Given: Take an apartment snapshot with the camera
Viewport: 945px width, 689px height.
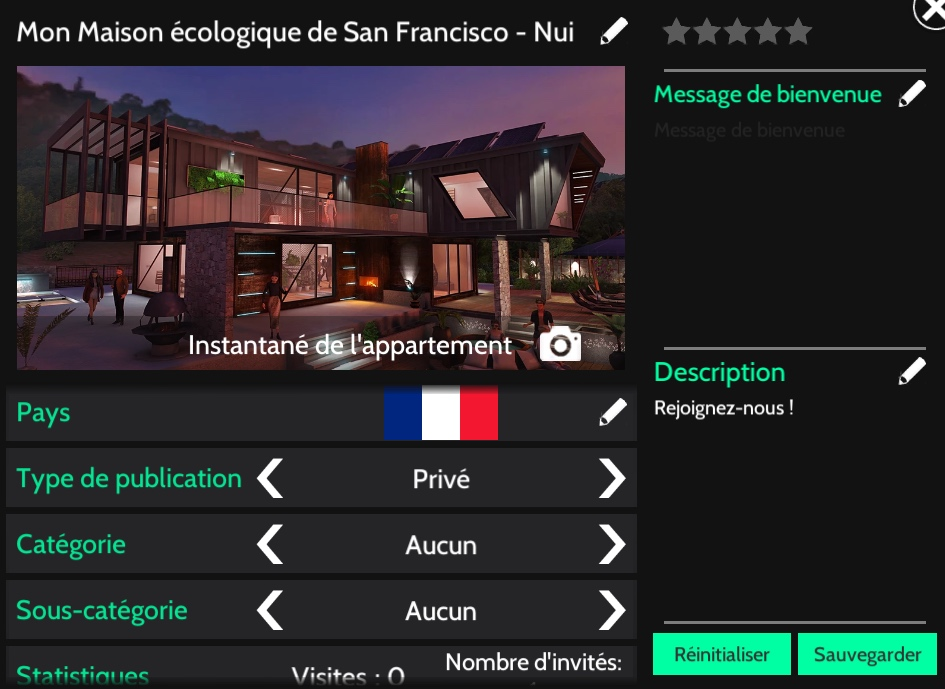Looking at the screenshot, I should pos(560,344).
